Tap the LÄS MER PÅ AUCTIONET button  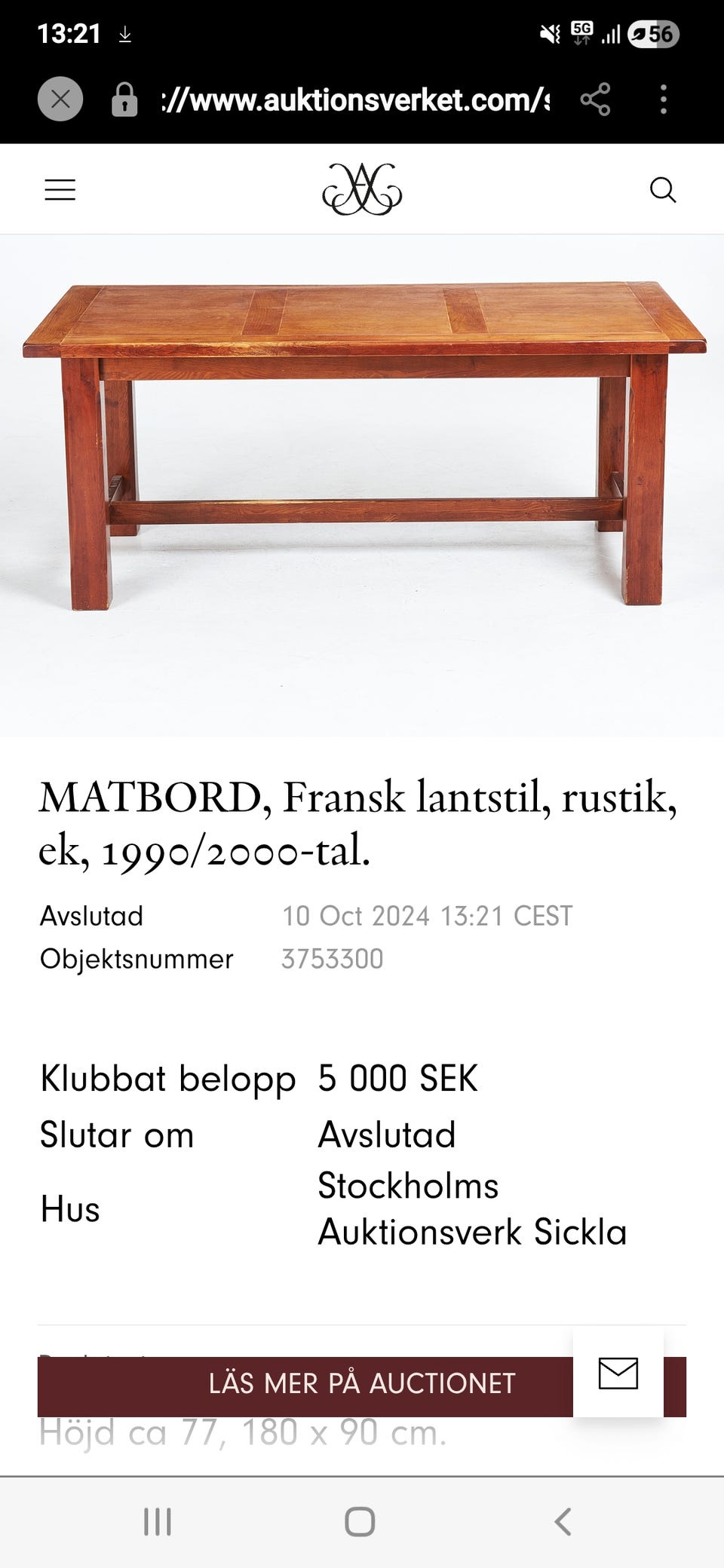tap(362, 1383)
